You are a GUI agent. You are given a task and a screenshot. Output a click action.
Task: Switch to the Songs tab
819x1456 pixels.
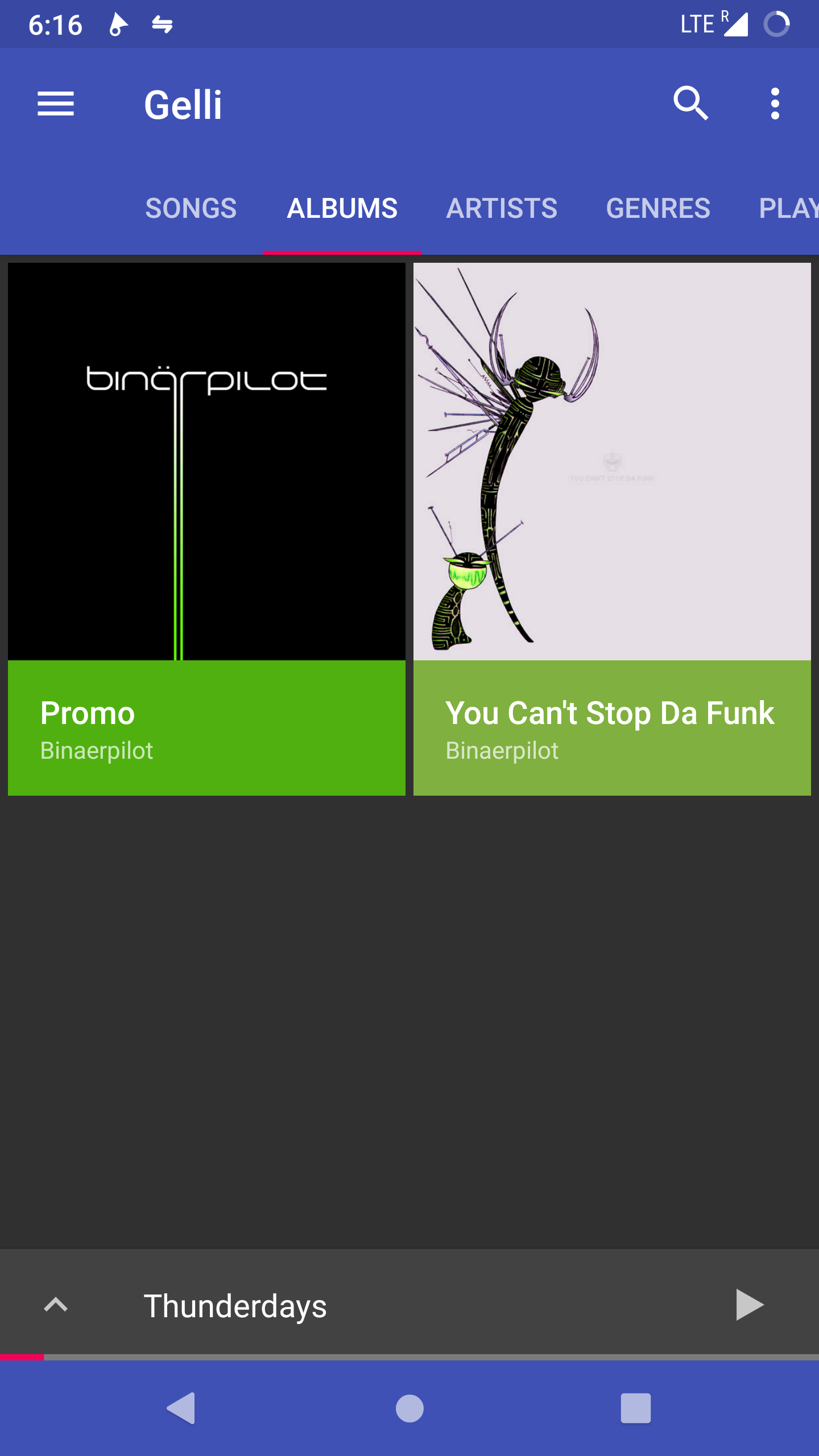[191, 208]
